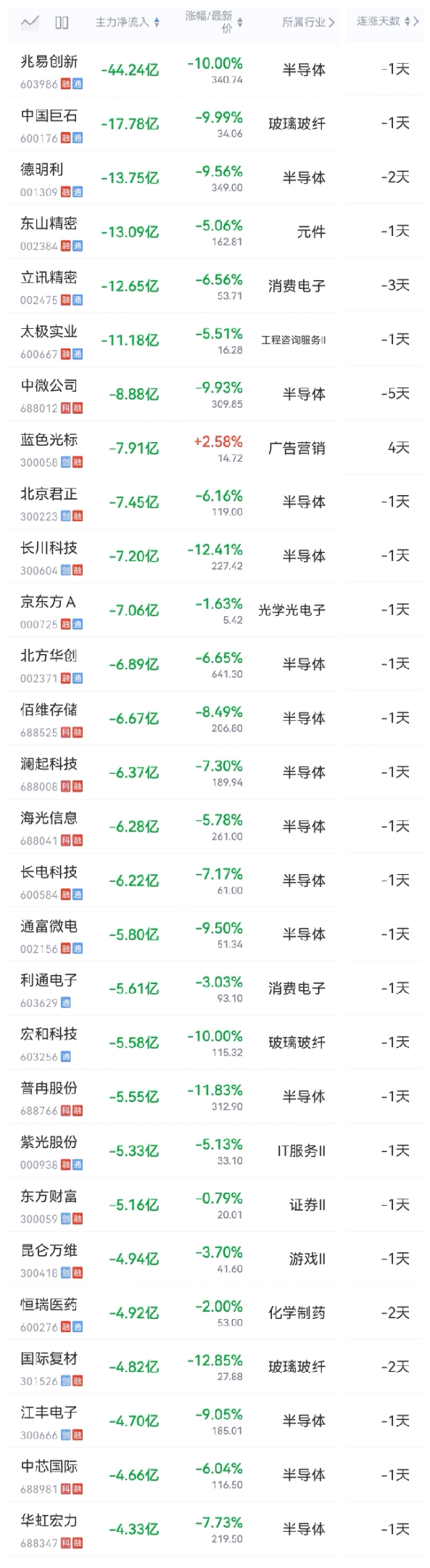The height and width of the screenshot is (1568, 430).
Task: Sort by 涨幅/最新价 column
Action: (214, 22)
